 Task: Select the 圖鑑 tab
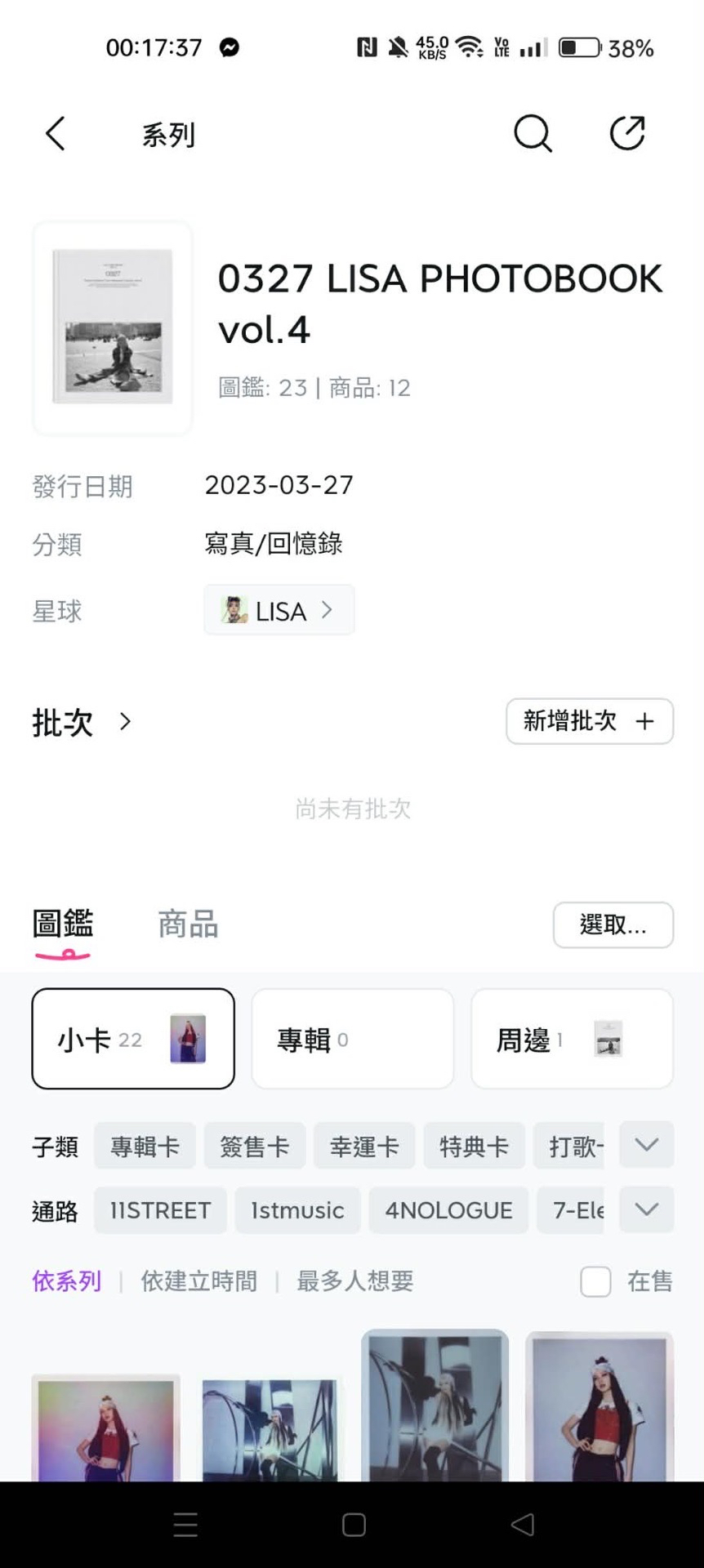(x=64, y=924)
